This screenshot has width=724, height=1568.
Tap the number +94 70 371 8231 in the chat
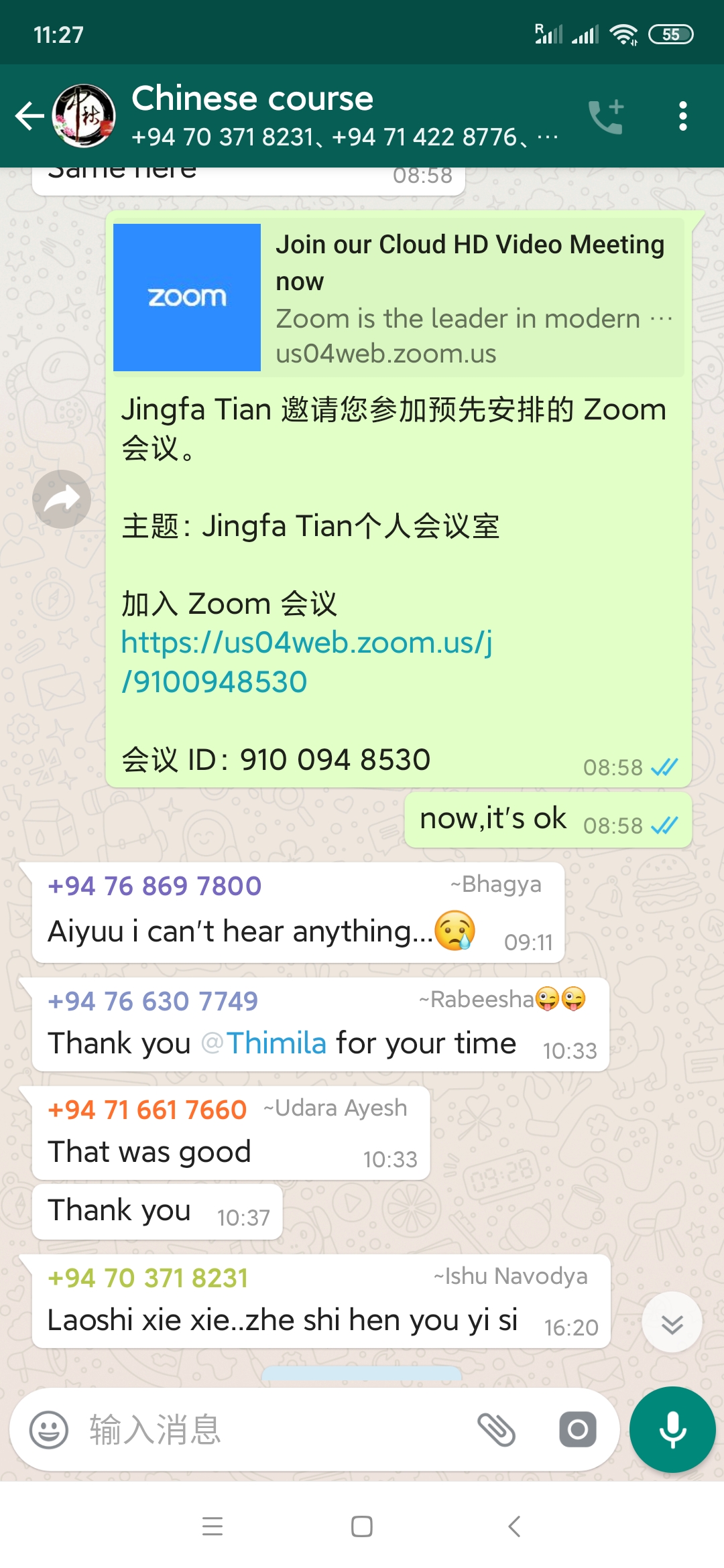[148, 1278]
